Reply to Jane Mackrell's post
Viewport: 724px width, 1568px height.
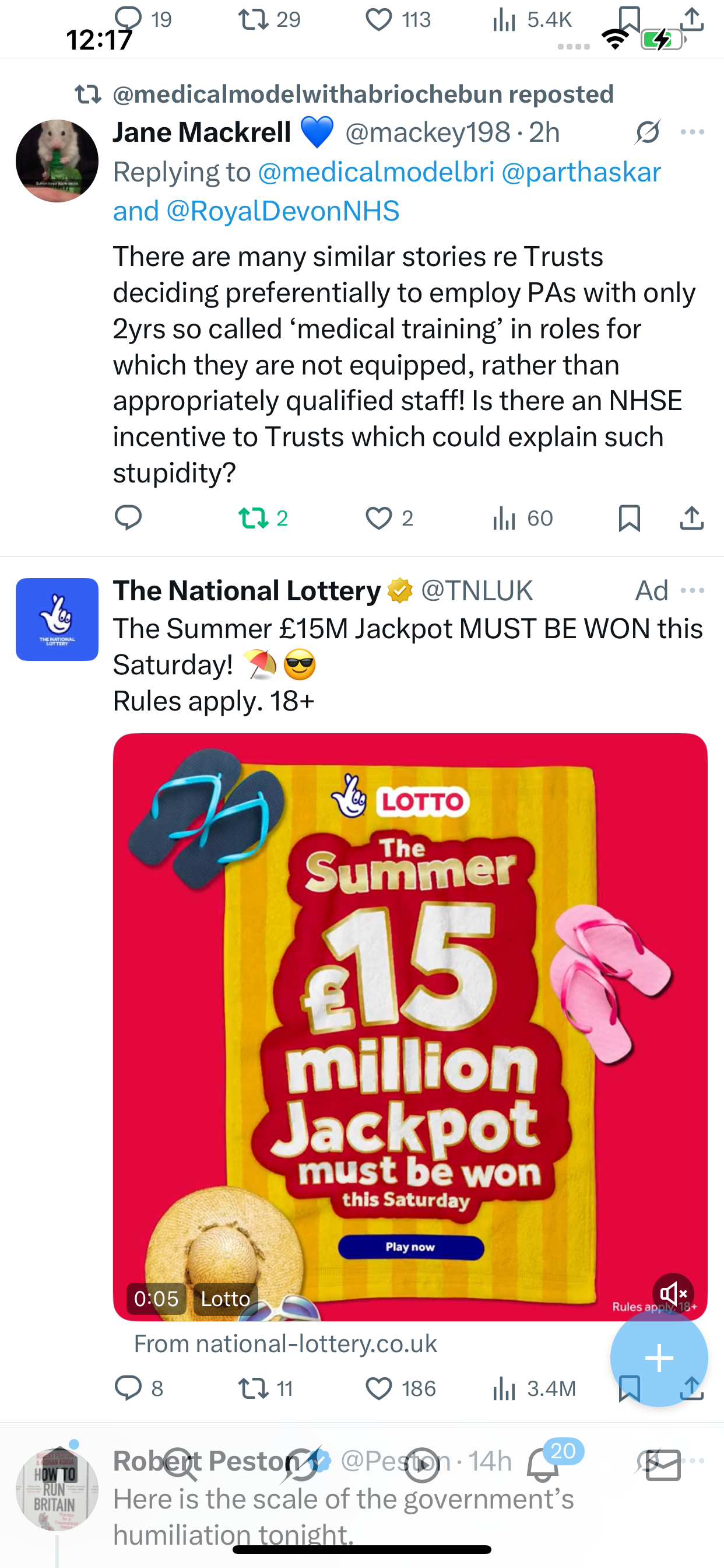point(128,518)
